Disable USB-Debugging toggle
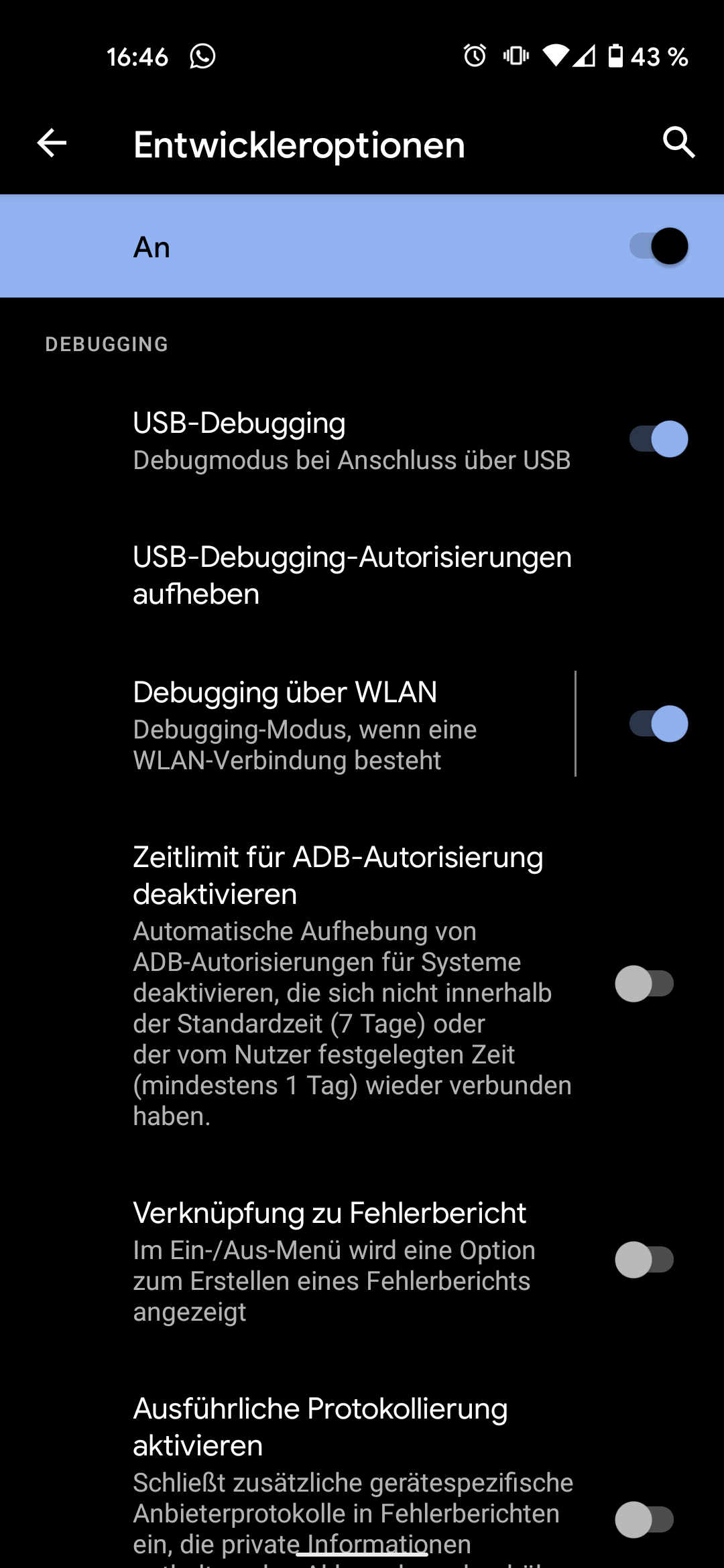The width and height of the screenshot is (724, 1568). click(x=658, y=440)
